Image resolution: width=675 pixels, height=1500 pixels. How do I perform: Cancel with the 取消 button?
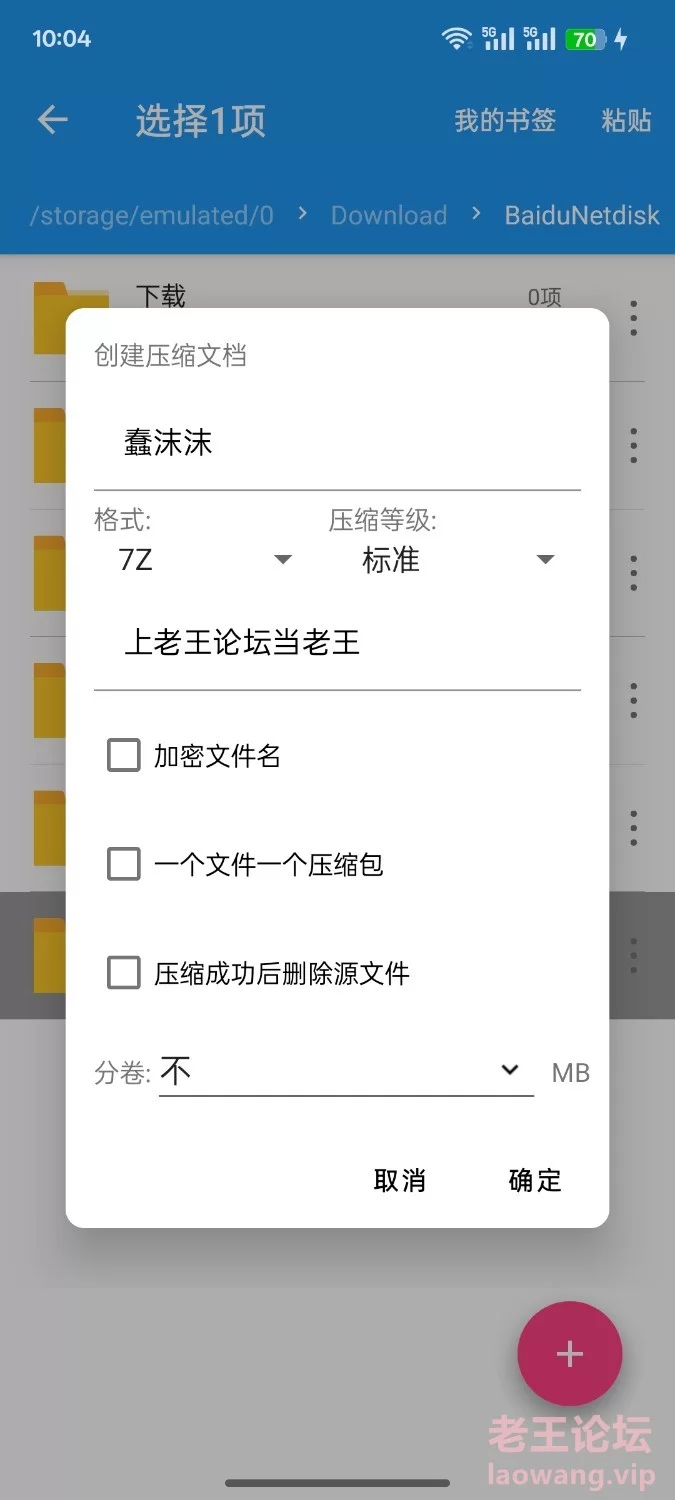pos(400,1180)
